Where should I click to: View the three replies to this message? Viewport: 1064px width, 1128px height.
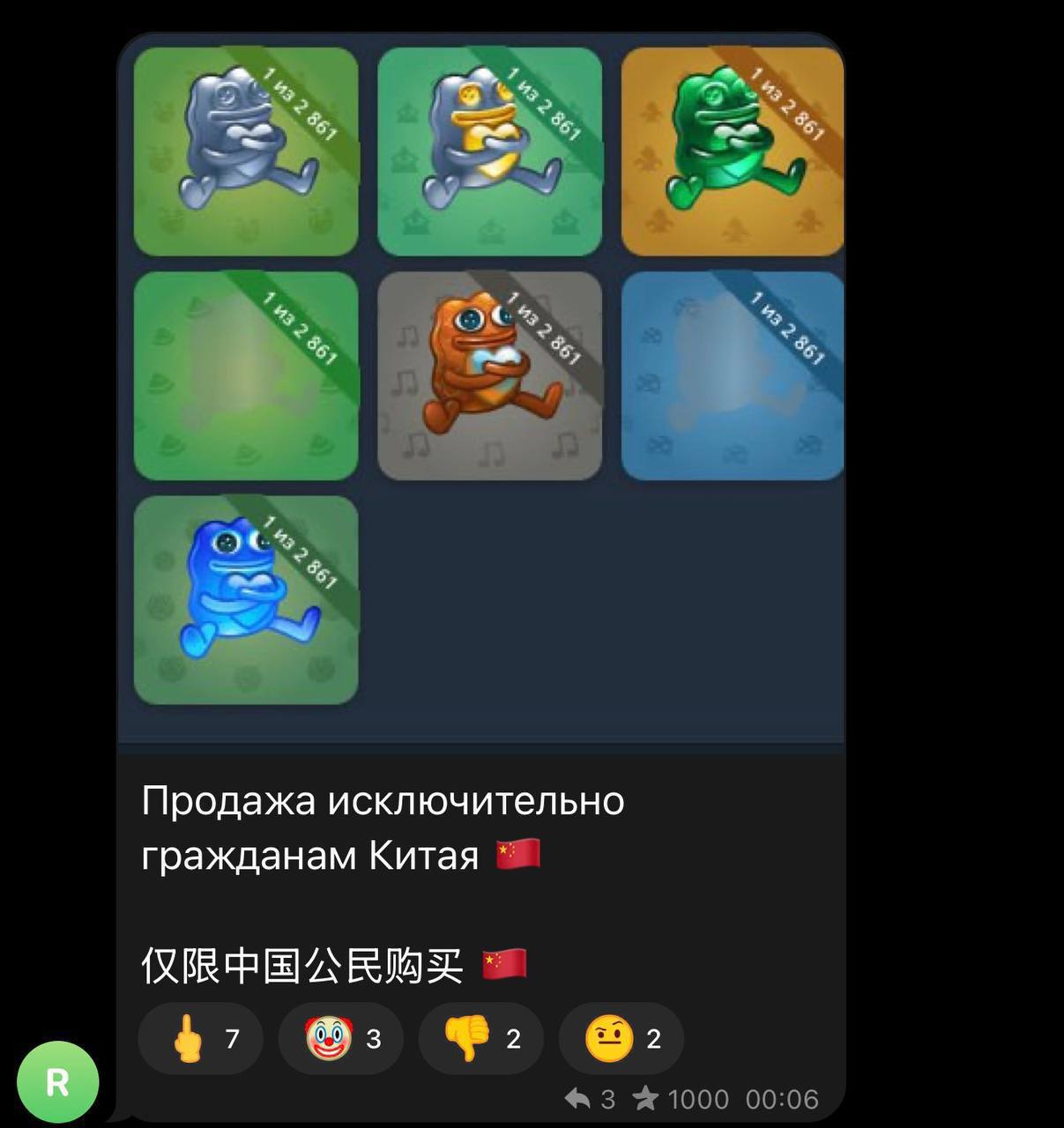591,1099
